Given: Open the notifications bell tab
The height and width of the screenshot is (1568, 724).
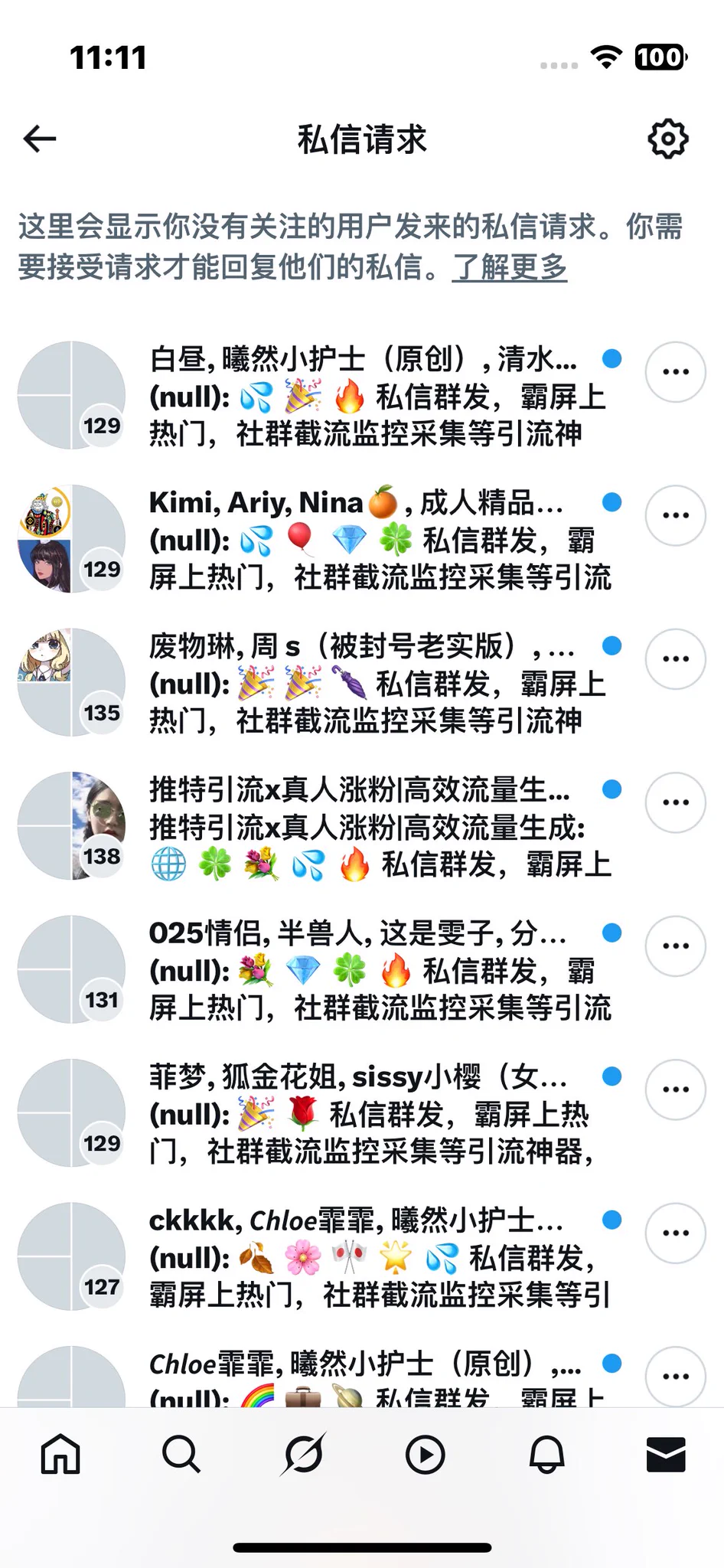Looking at the screenshot, I should pyautogui.click(x=546, y=1455).
